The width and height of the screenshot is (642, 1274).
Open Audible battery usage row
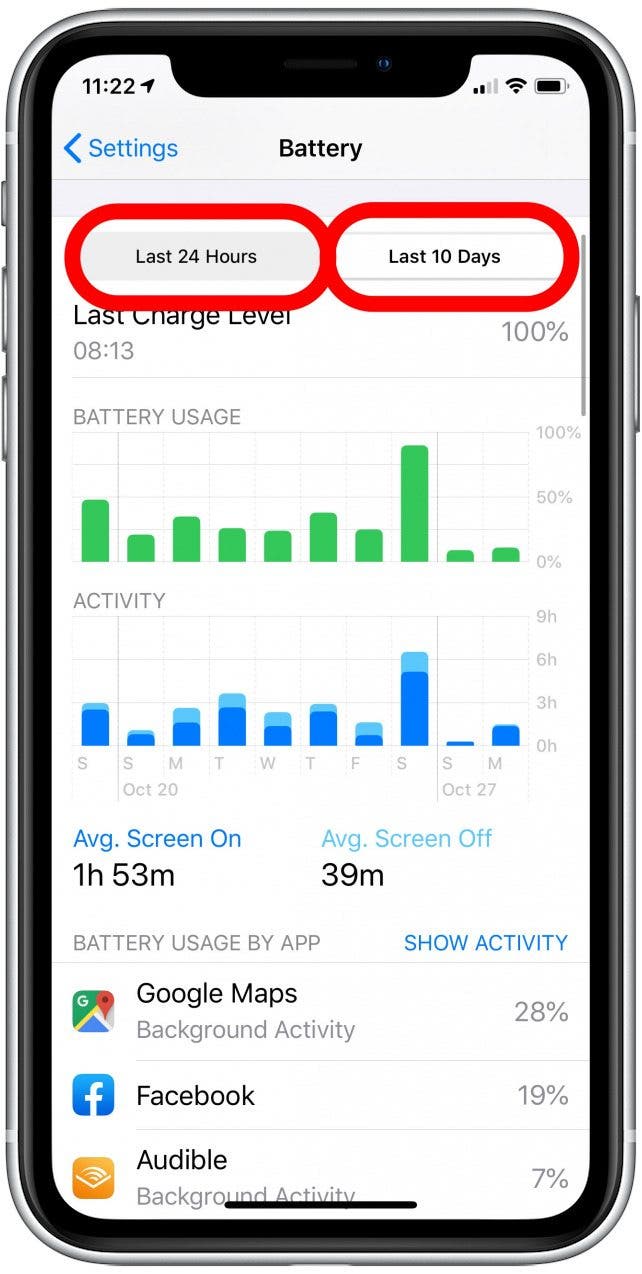point(320,1177)
